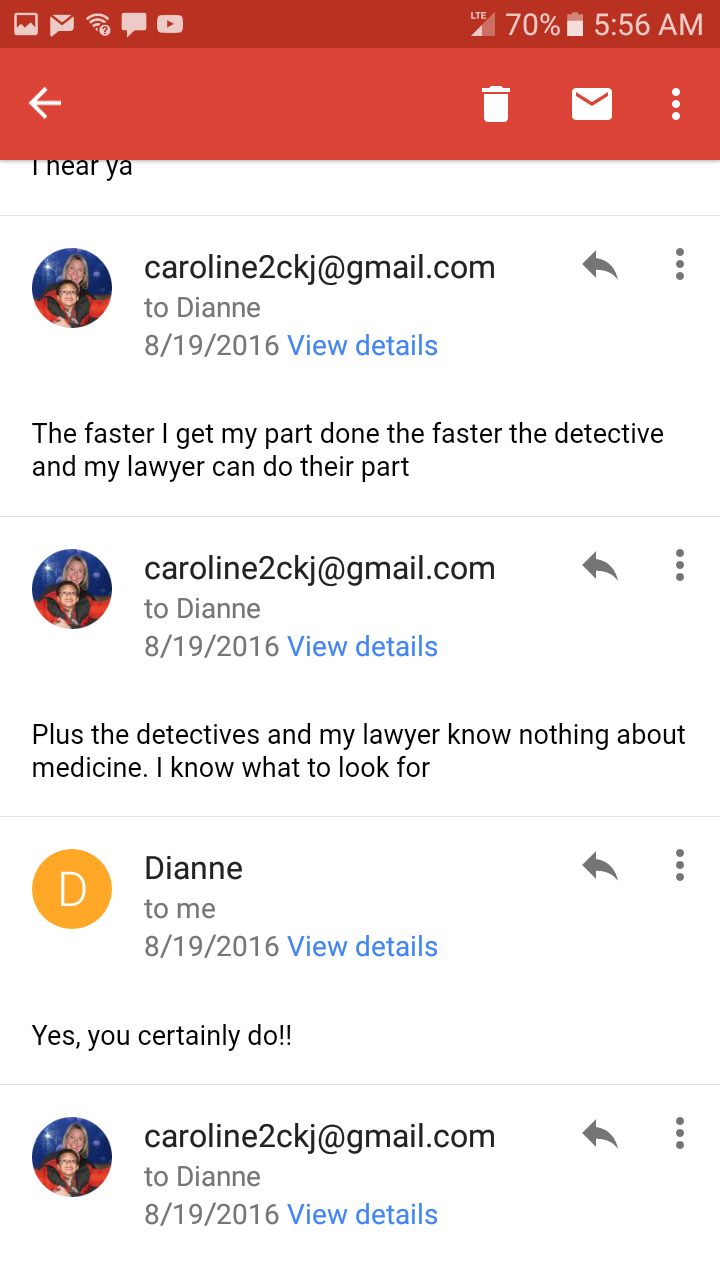View details of the 'know nothing about medicine' message
720x1280 pixels.
point(362,647)
